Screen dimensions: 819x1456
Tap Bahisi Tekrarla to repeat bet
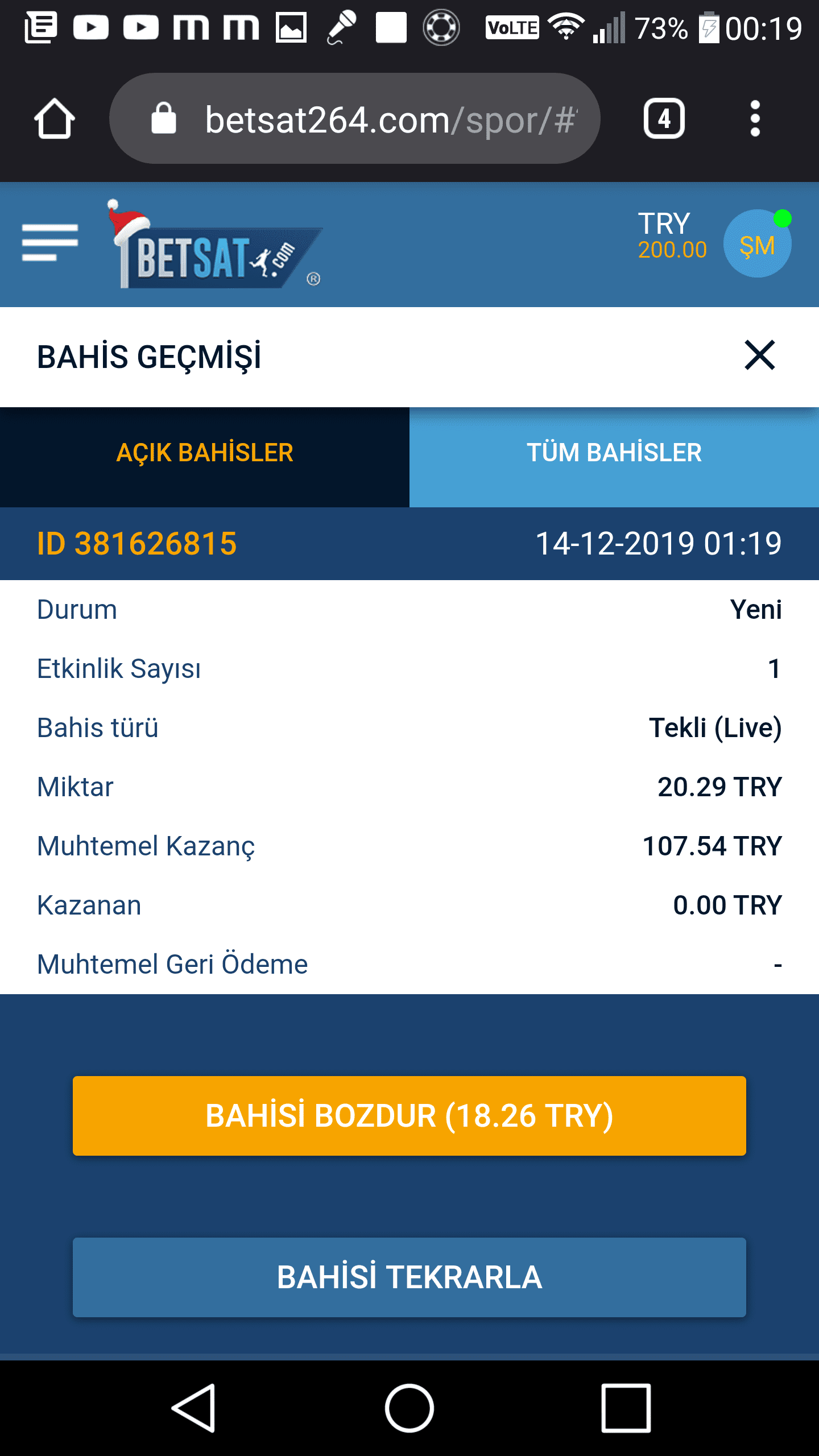click(409, 1277)
